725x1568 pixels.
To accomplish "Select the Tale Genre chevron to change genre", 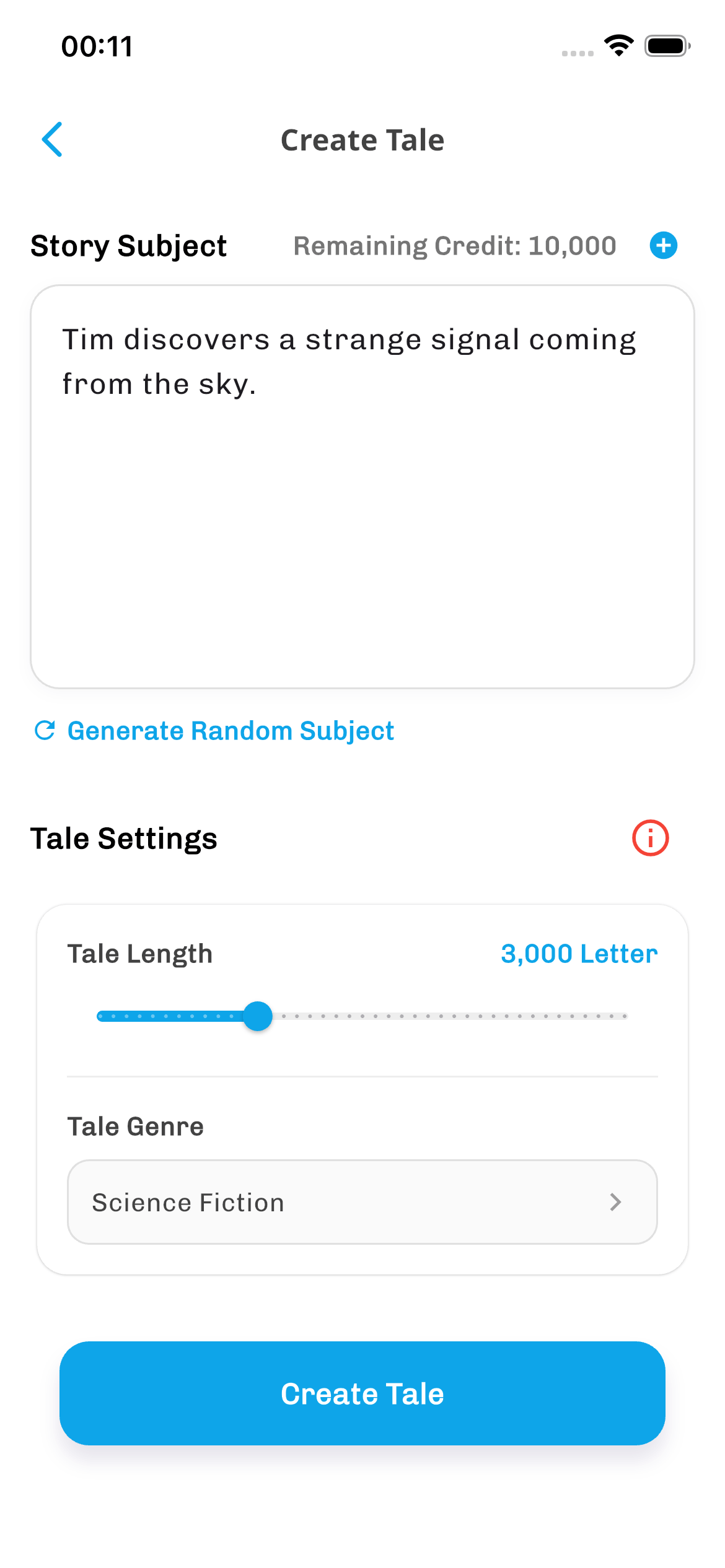I will click(617, 1202).
